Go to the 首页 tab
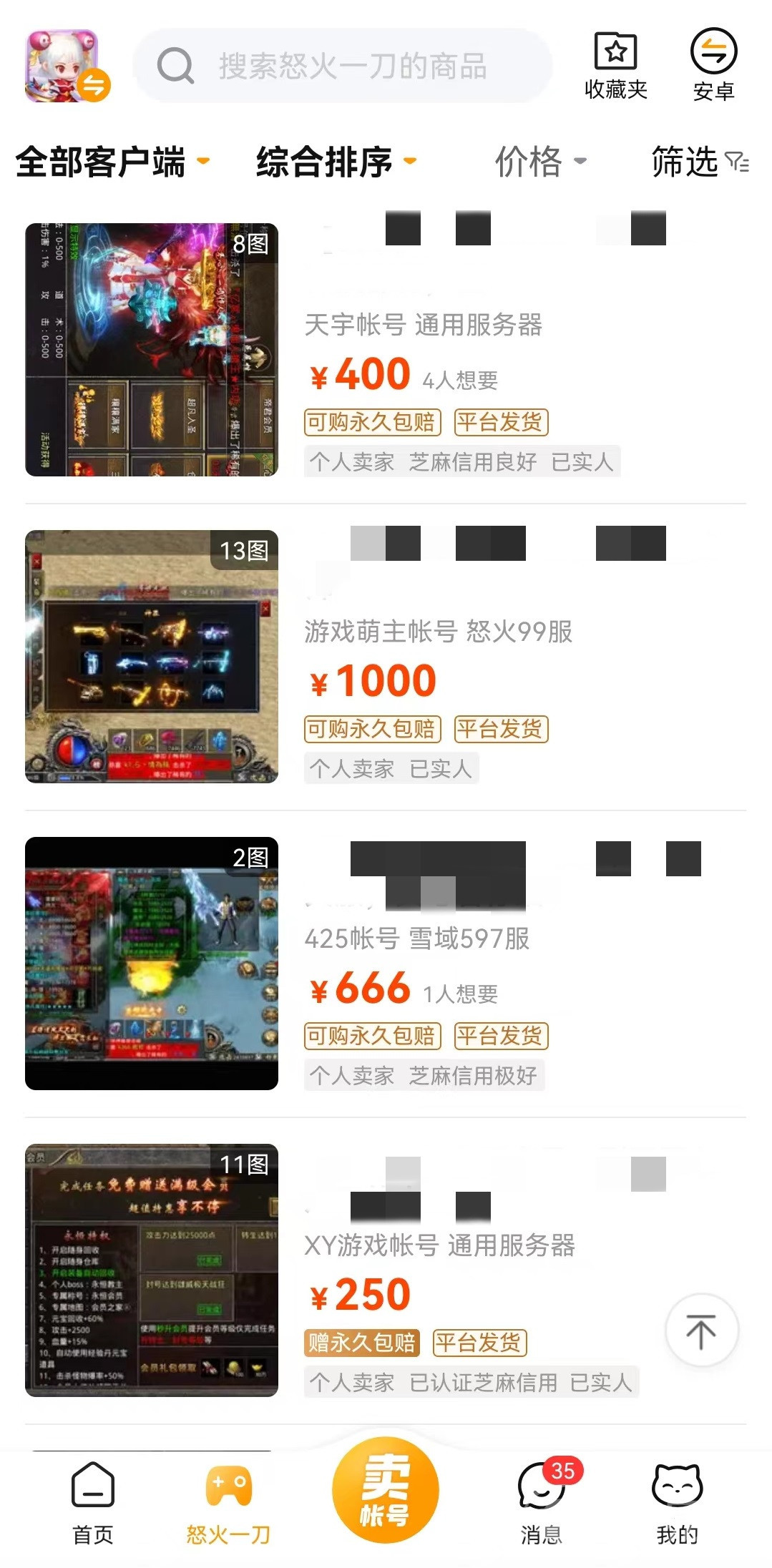The width and height of the screenshot is (772, 1568). [x=93, y=1502]
